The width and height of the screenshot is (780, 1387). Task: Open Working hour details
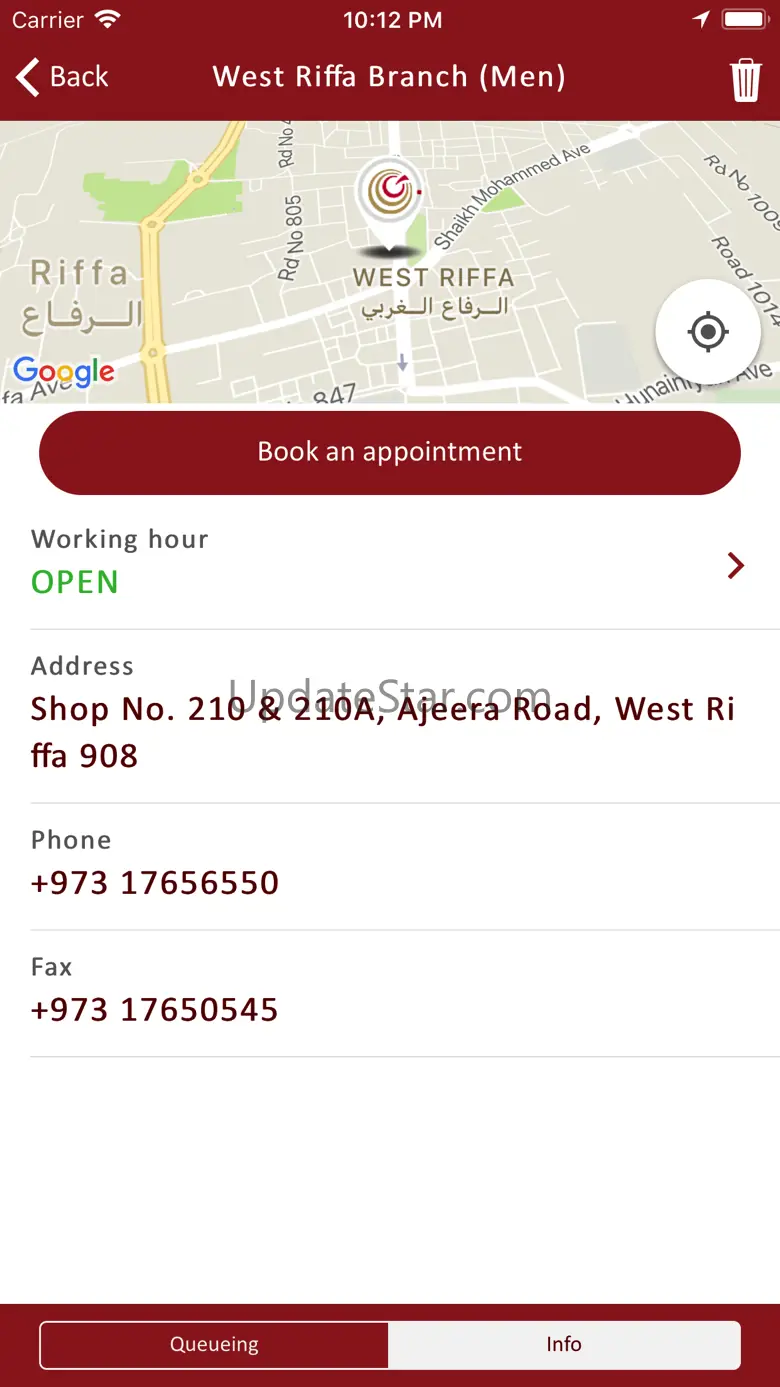click(x=390, y=565)
